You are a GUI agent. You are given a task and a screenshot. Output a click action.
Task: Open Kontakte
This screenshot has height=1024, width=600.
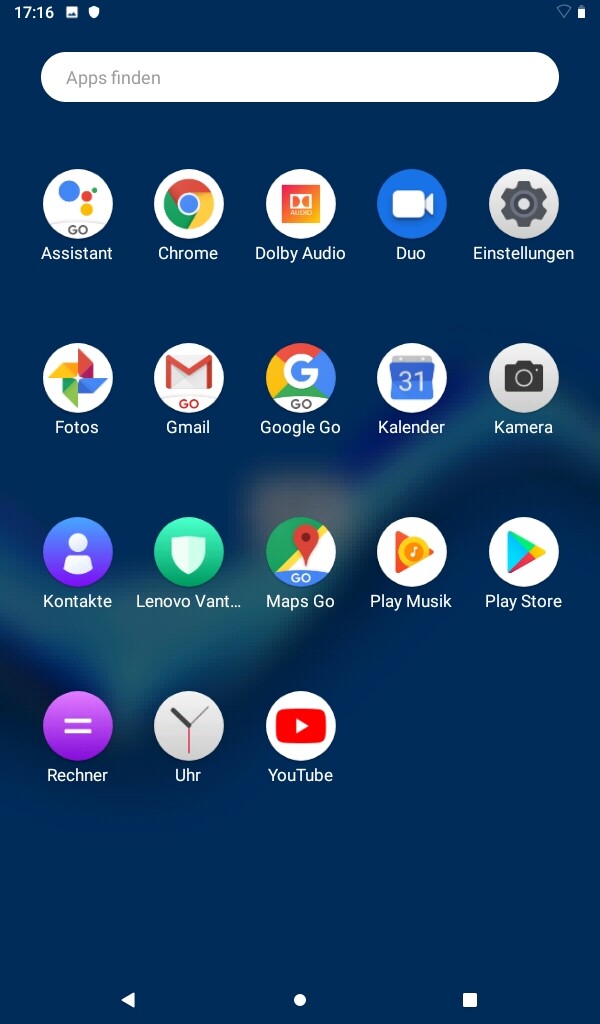(77, 552)
